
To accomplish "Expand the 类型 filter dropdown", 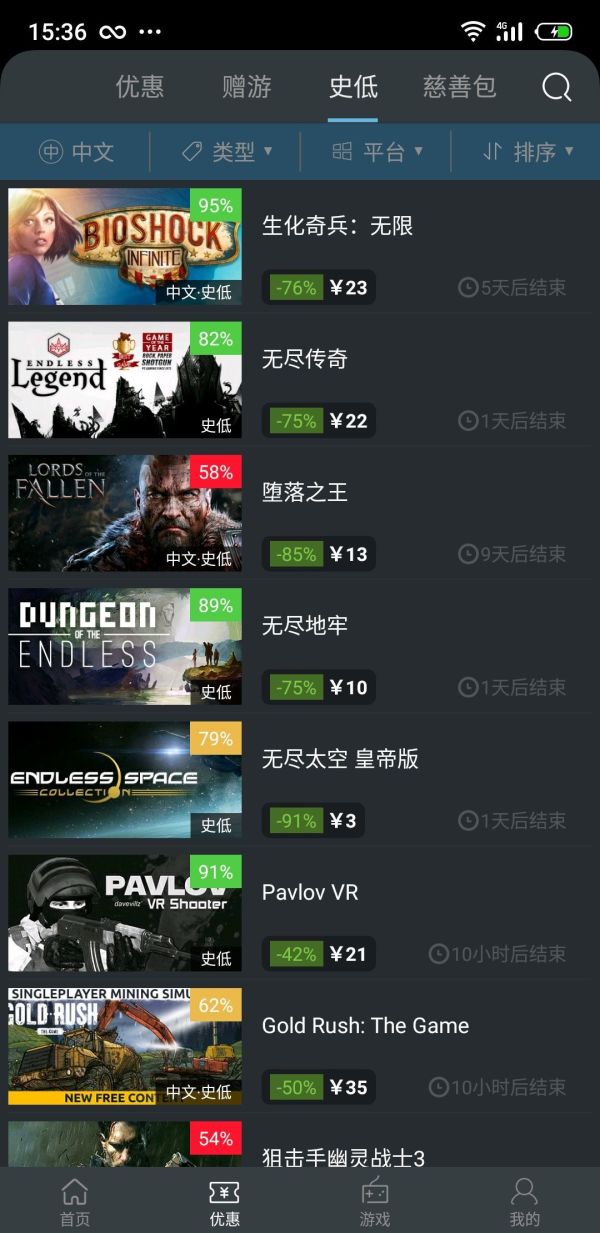I will tap(227, 152).
